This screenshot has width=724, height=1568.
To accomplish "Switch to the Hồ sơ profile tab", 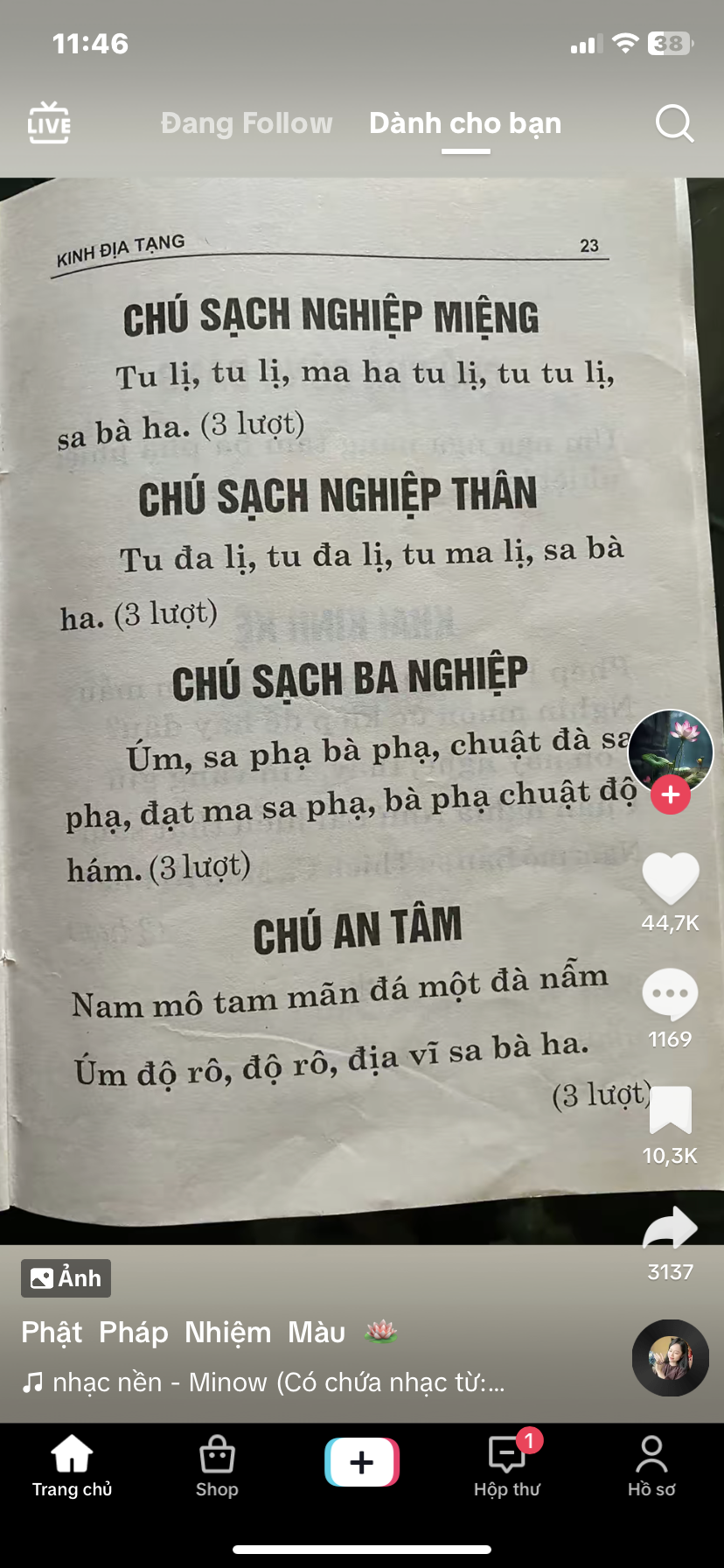I will [651, 1466].
